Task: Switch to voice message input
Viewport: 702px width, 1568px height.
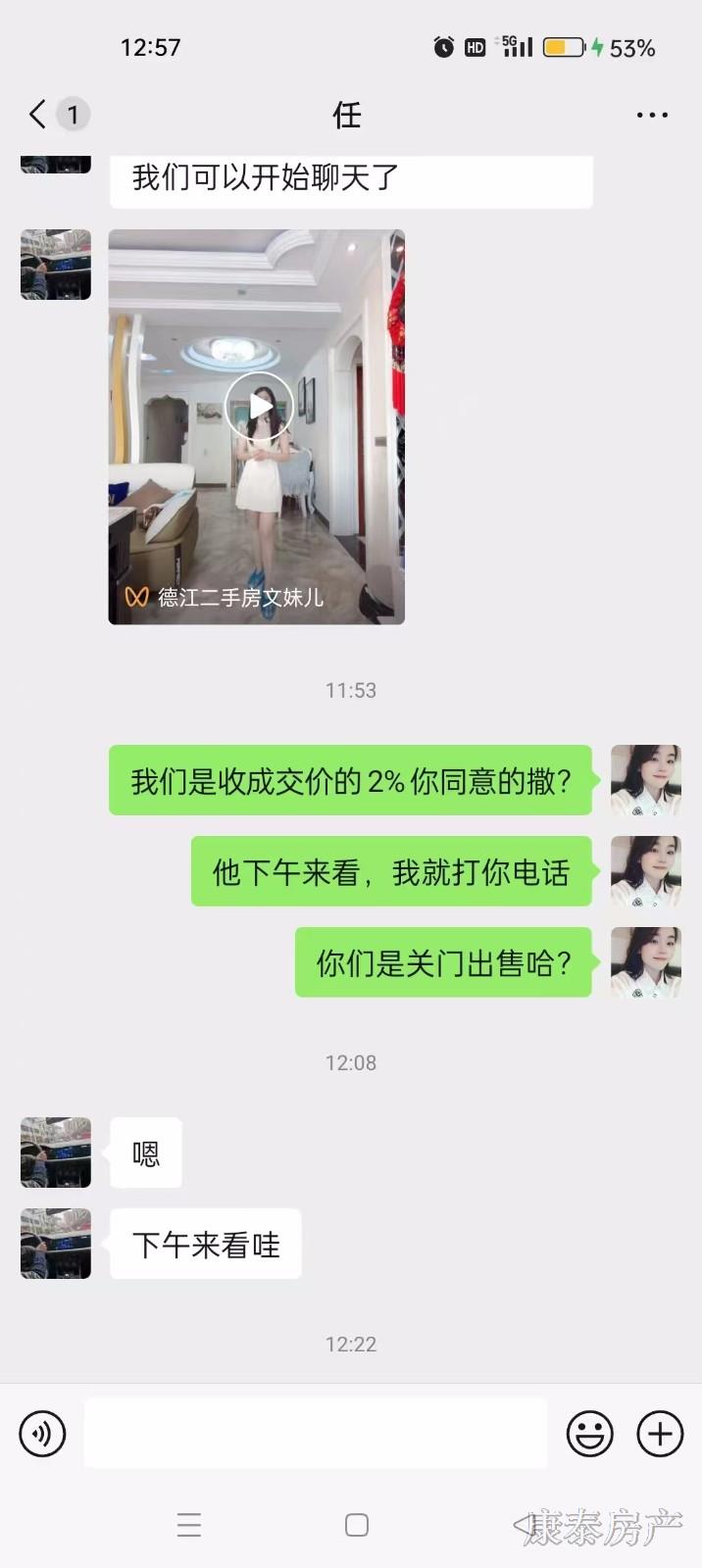Action: (42, 1434)
